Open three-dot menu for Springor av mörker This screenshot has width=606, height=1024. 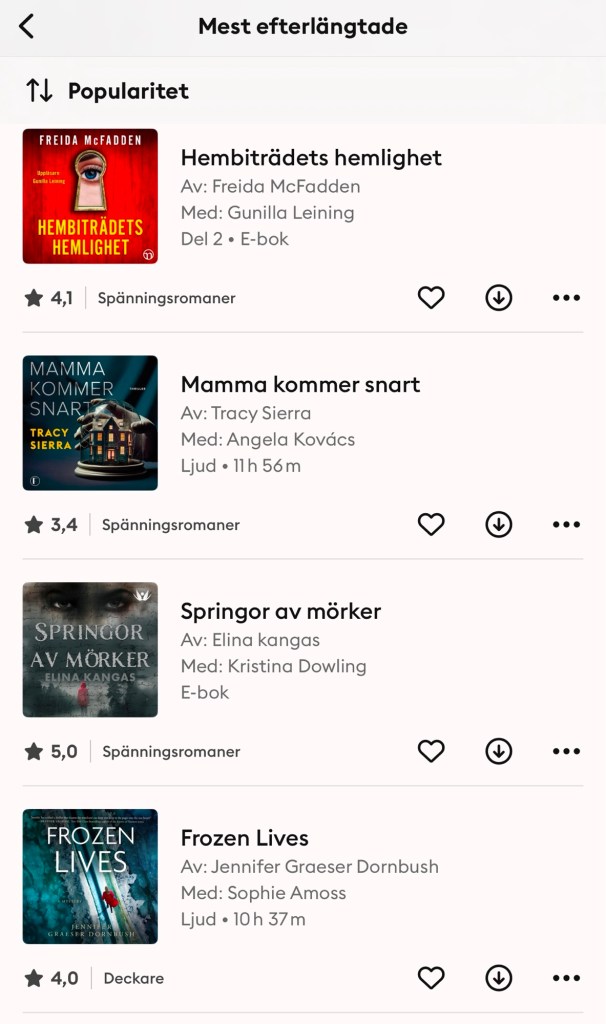pyautogui.click(x=566, y=751)
